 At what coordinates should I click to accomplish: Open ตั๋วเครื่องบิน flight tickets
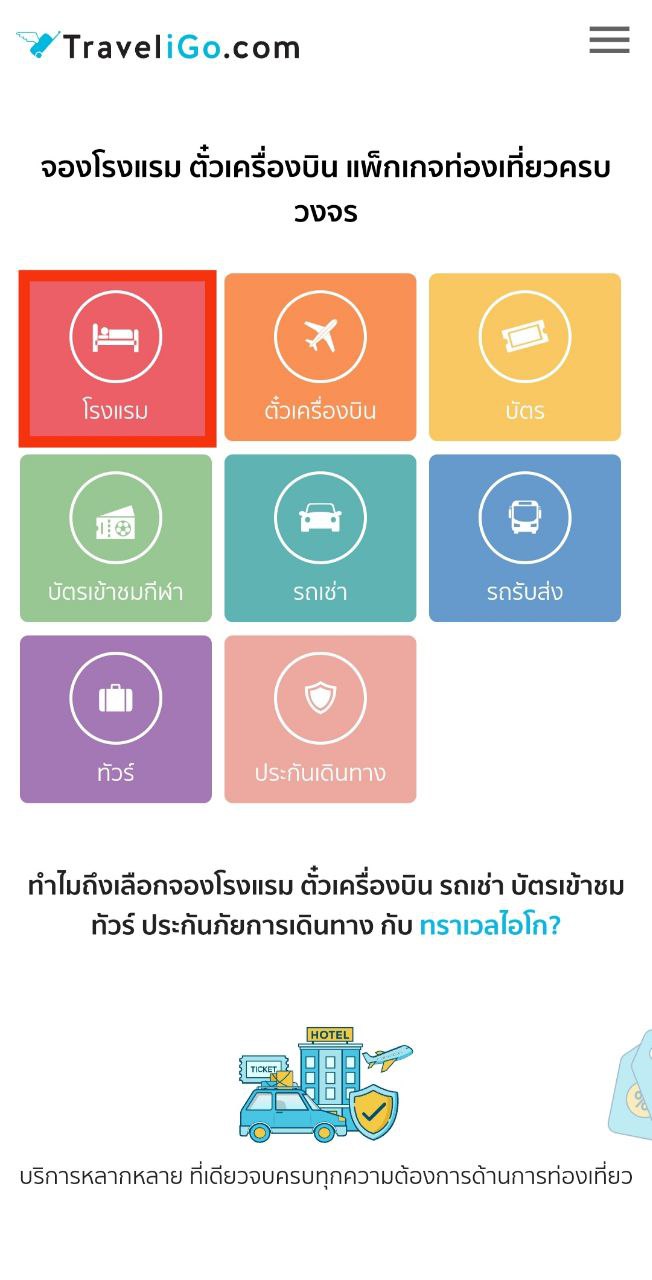click(320, 357)
